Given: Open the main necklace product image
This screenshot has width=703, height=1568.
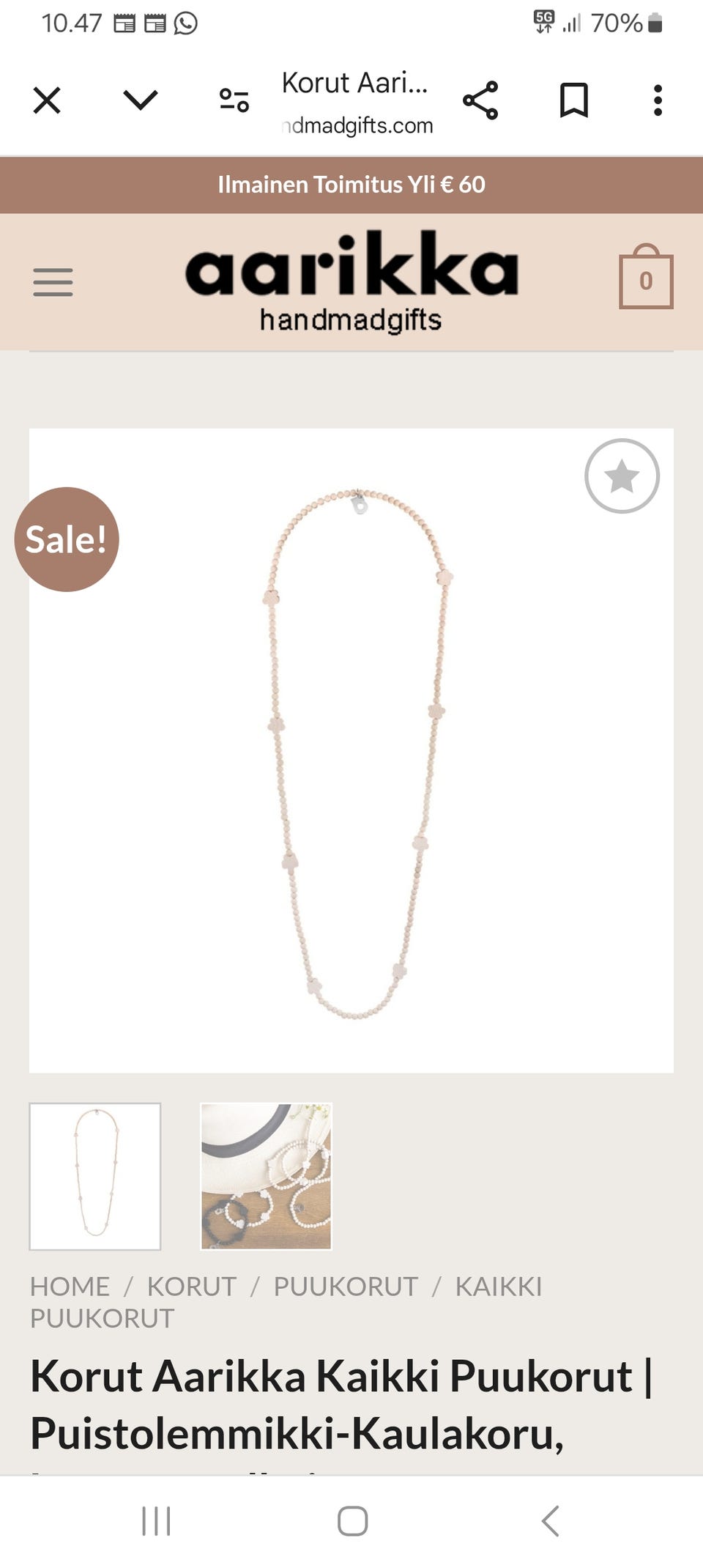Looking at the screenshot, I should [351, 751].
